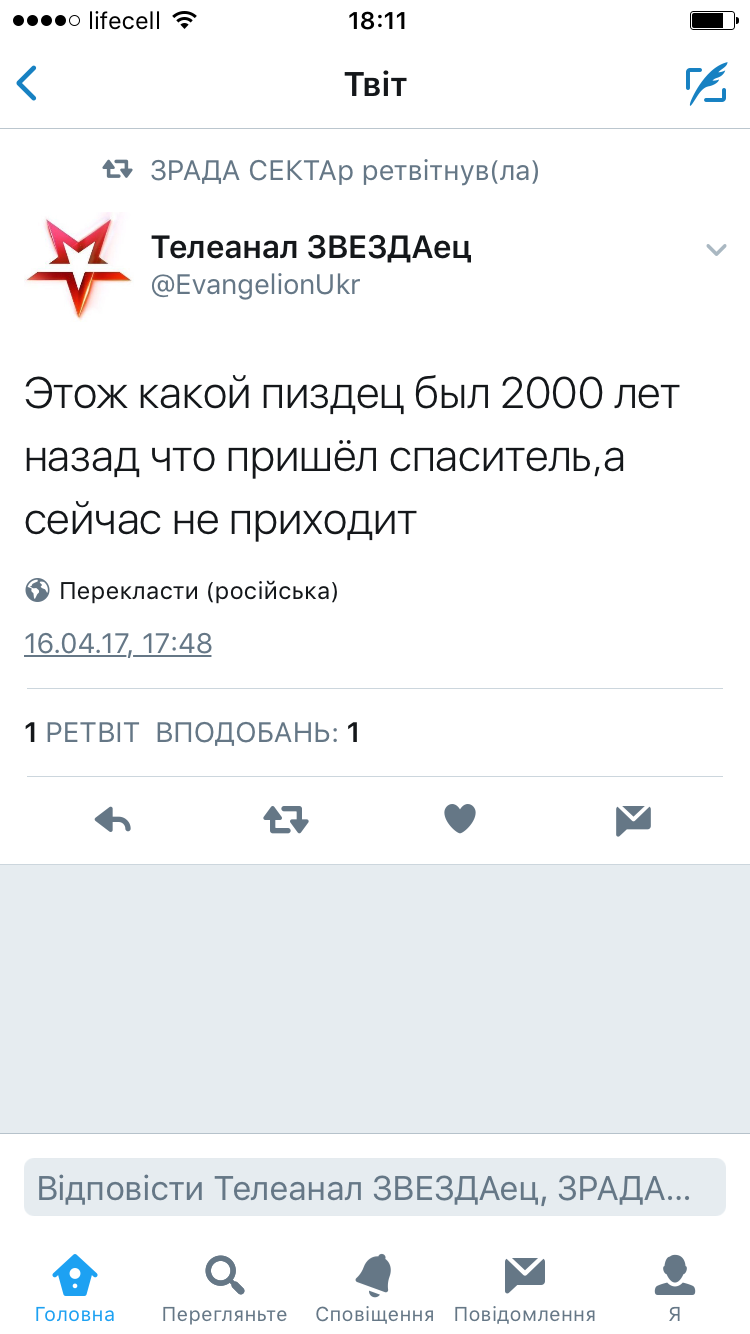Tap the Відповісти reply text field
Image resolution: width=750 pixels, height=1334 pixels.
375,1188
